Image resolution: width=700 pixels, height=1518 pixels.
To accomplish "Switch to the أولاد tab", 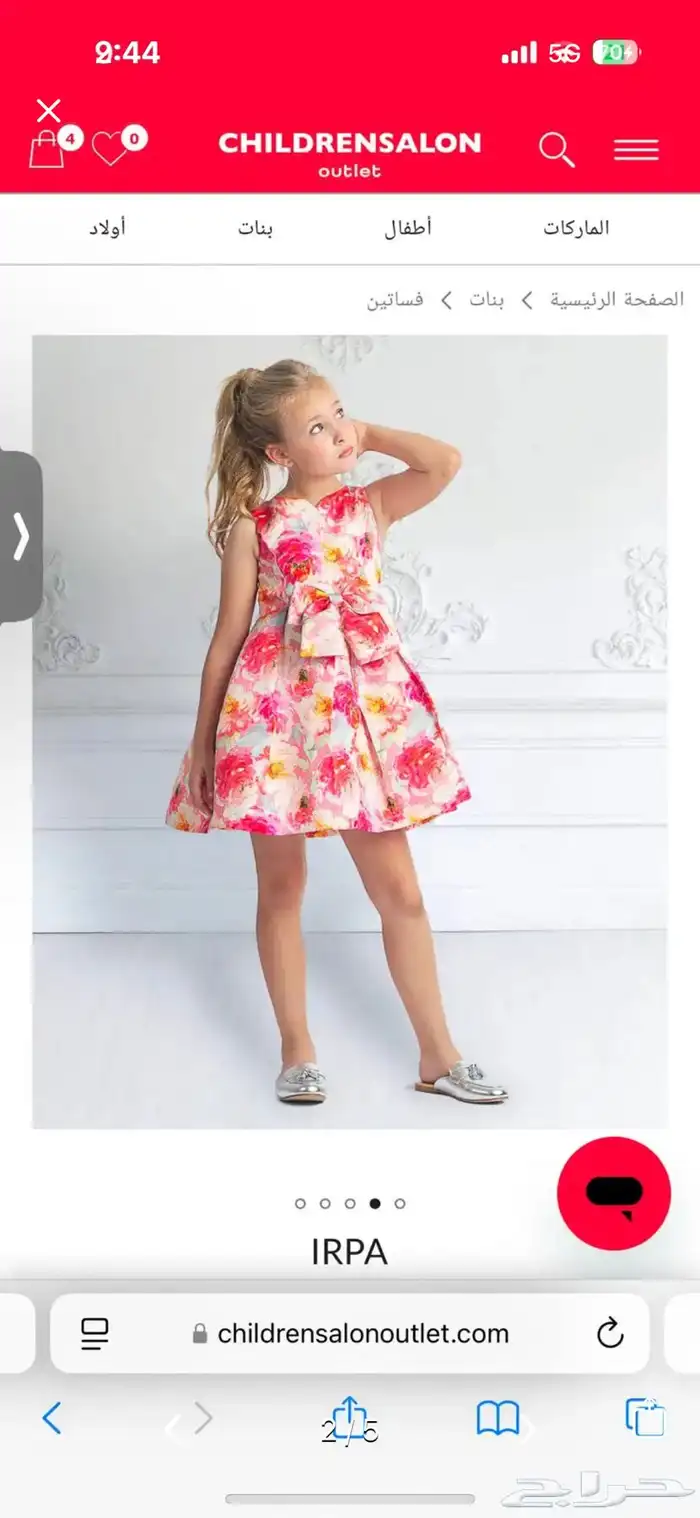I will (x=106, y=228).
